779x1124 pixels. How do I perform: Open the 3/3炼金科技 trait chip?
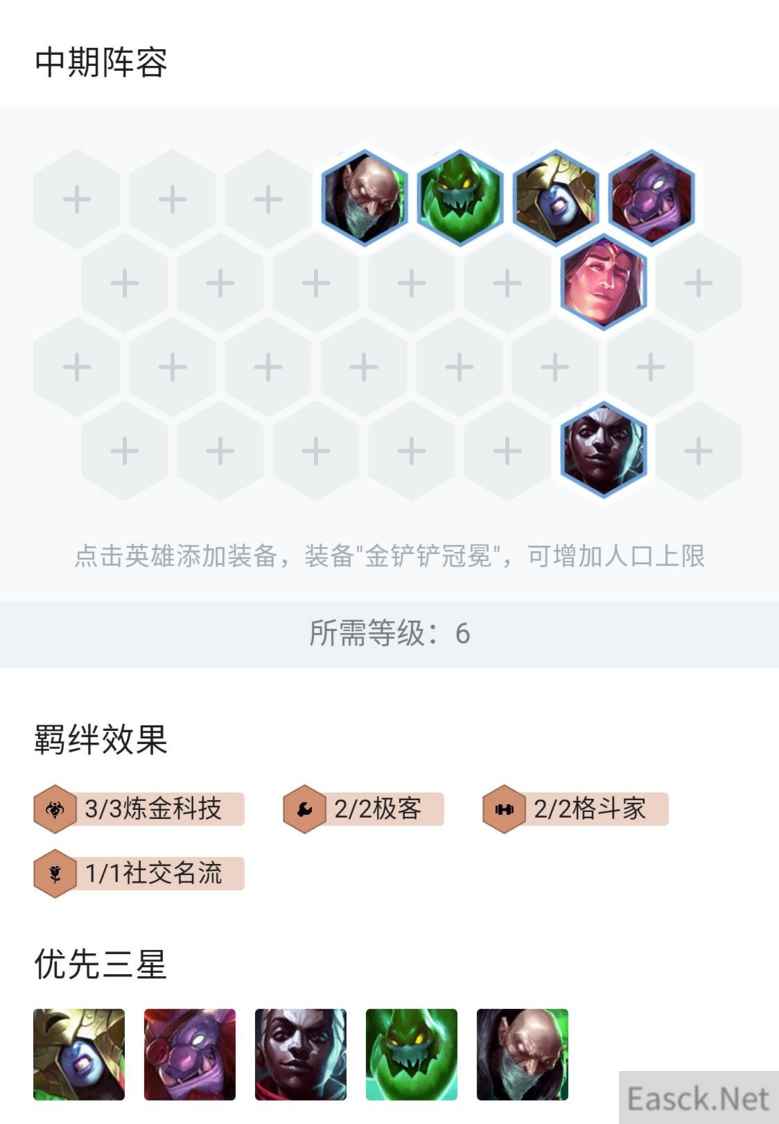[139, 809]
